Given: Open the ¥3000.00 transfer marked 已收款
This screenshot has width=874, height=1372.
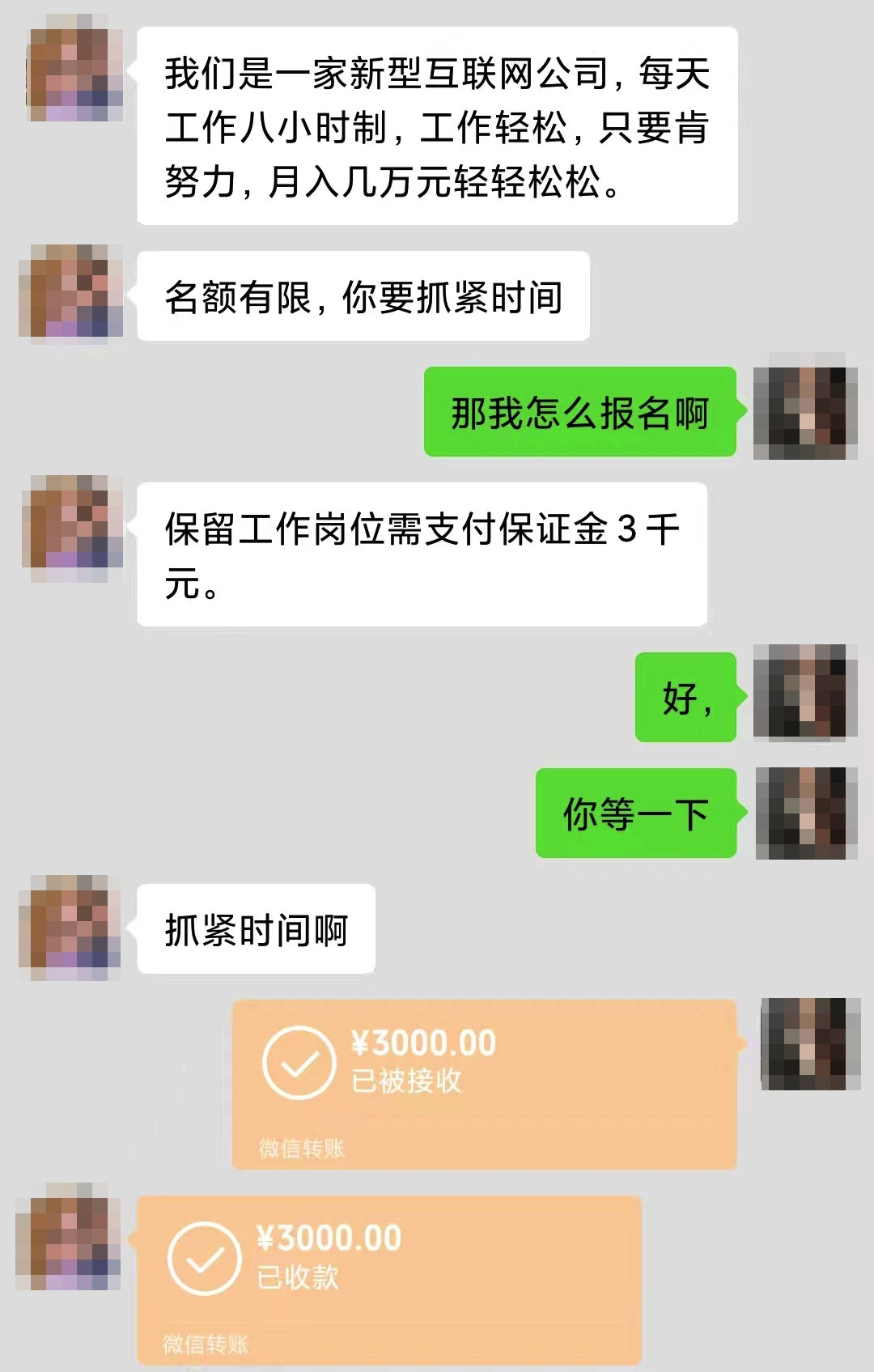Looking at the screenshot, I should [x=389, y=1279].
